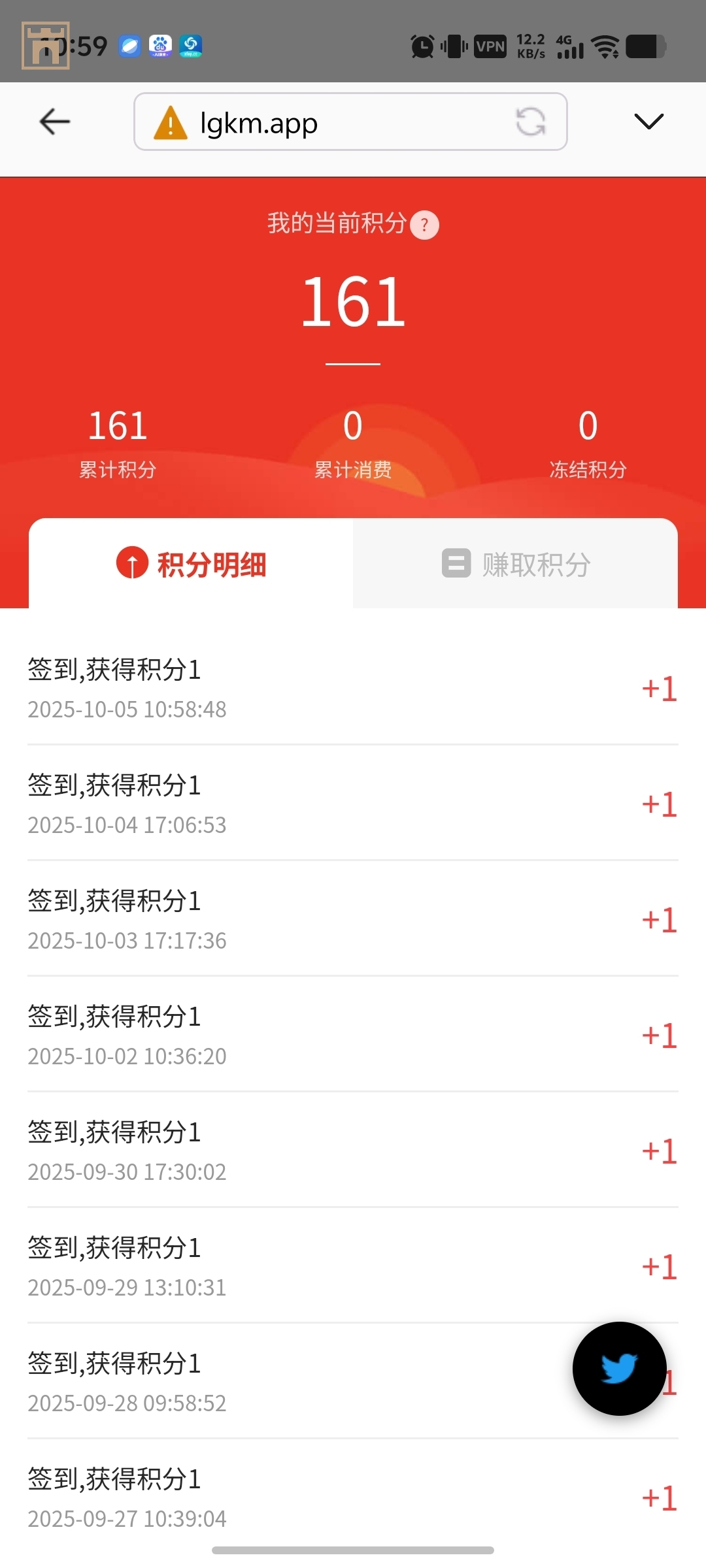Expand the dropdown chevron beside the address bar
The width and height of the screenshot is (706, 1568).
648,122
